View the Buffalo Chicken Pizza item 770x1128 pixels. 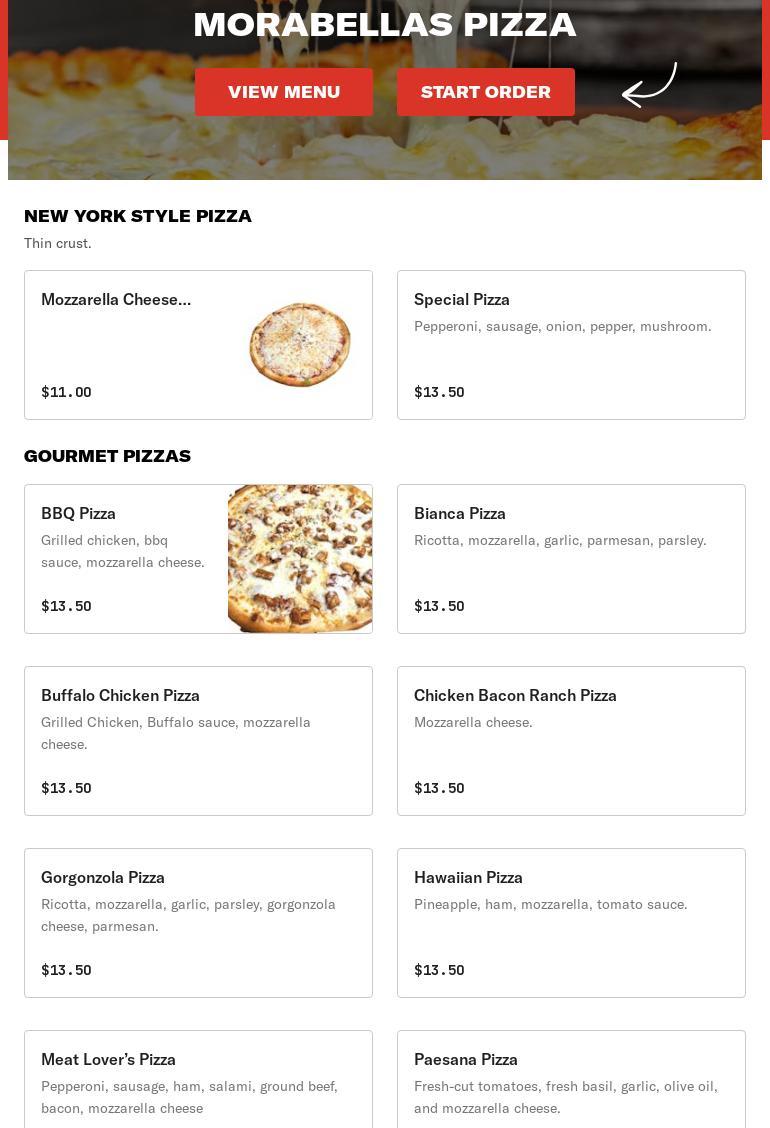[198, 741]
